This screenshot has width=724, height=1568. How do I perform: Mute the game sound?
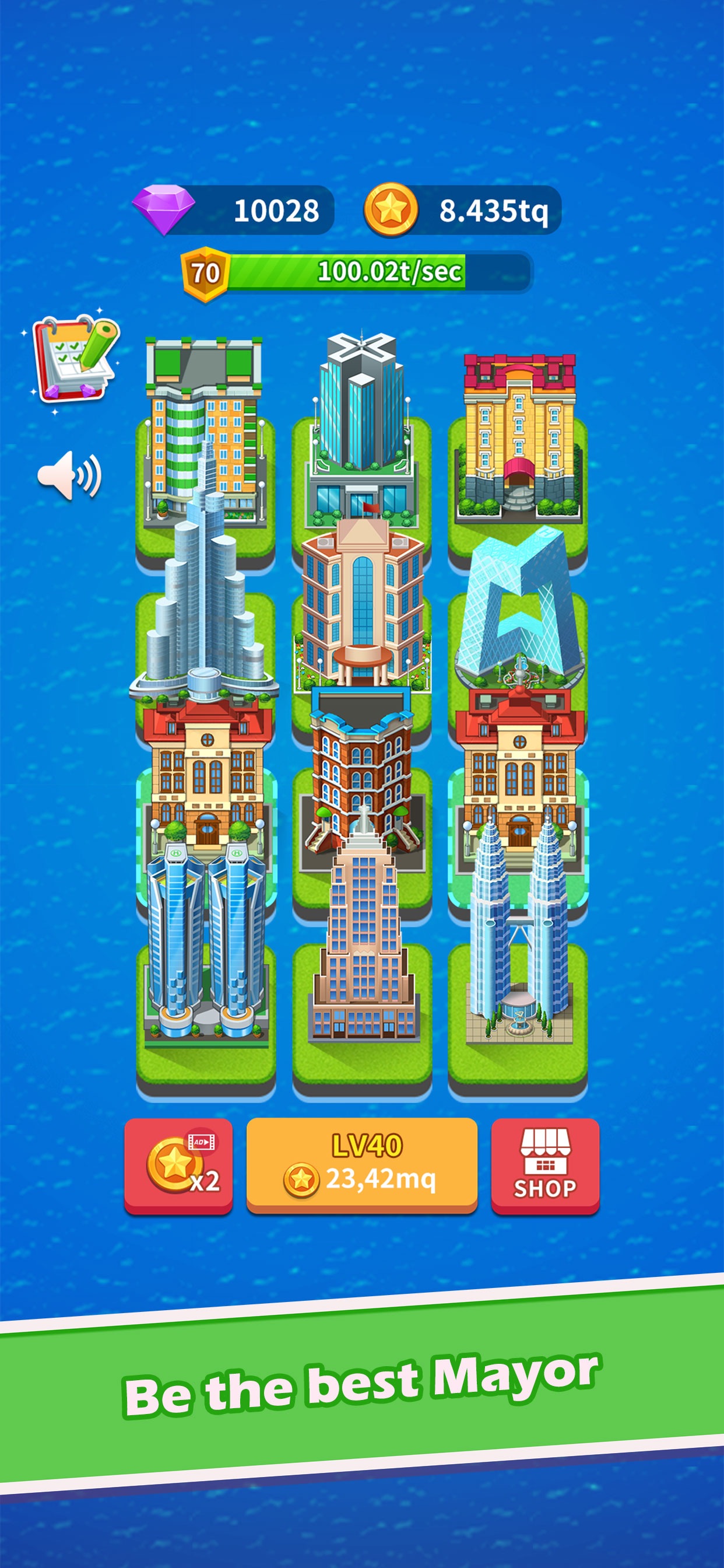[x=69, y=475]
